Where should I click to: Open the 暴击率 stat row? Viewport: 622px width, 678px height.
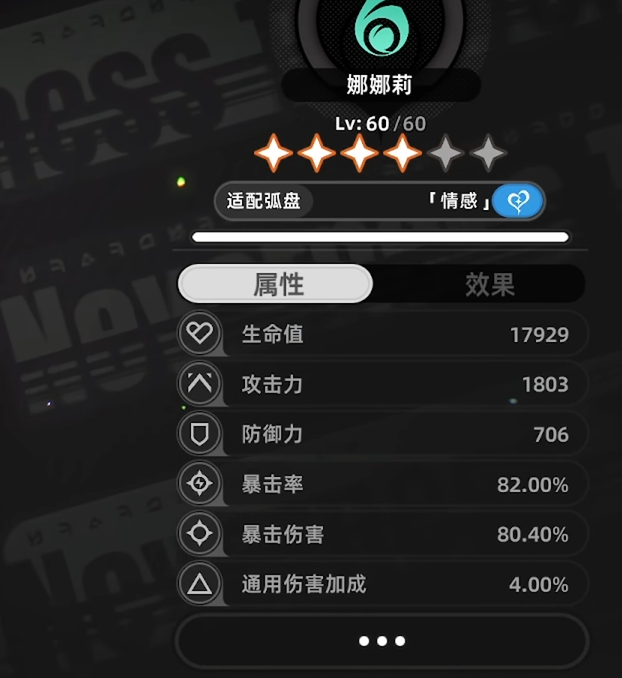pos(381,485)
